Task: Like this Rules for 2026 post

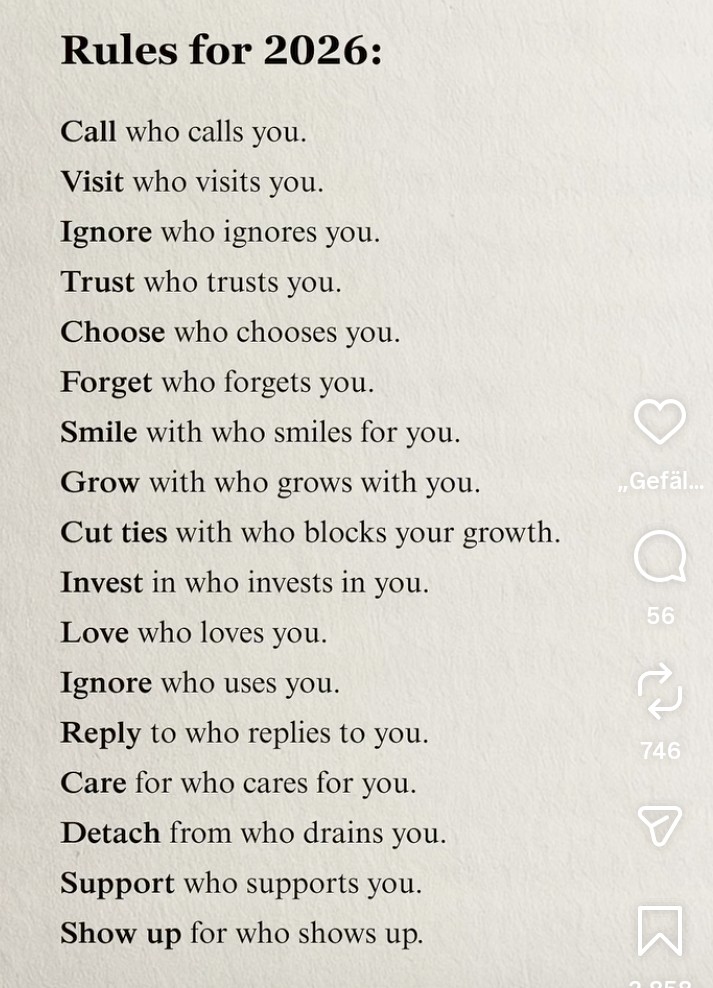Action: (x=660, y=422)
